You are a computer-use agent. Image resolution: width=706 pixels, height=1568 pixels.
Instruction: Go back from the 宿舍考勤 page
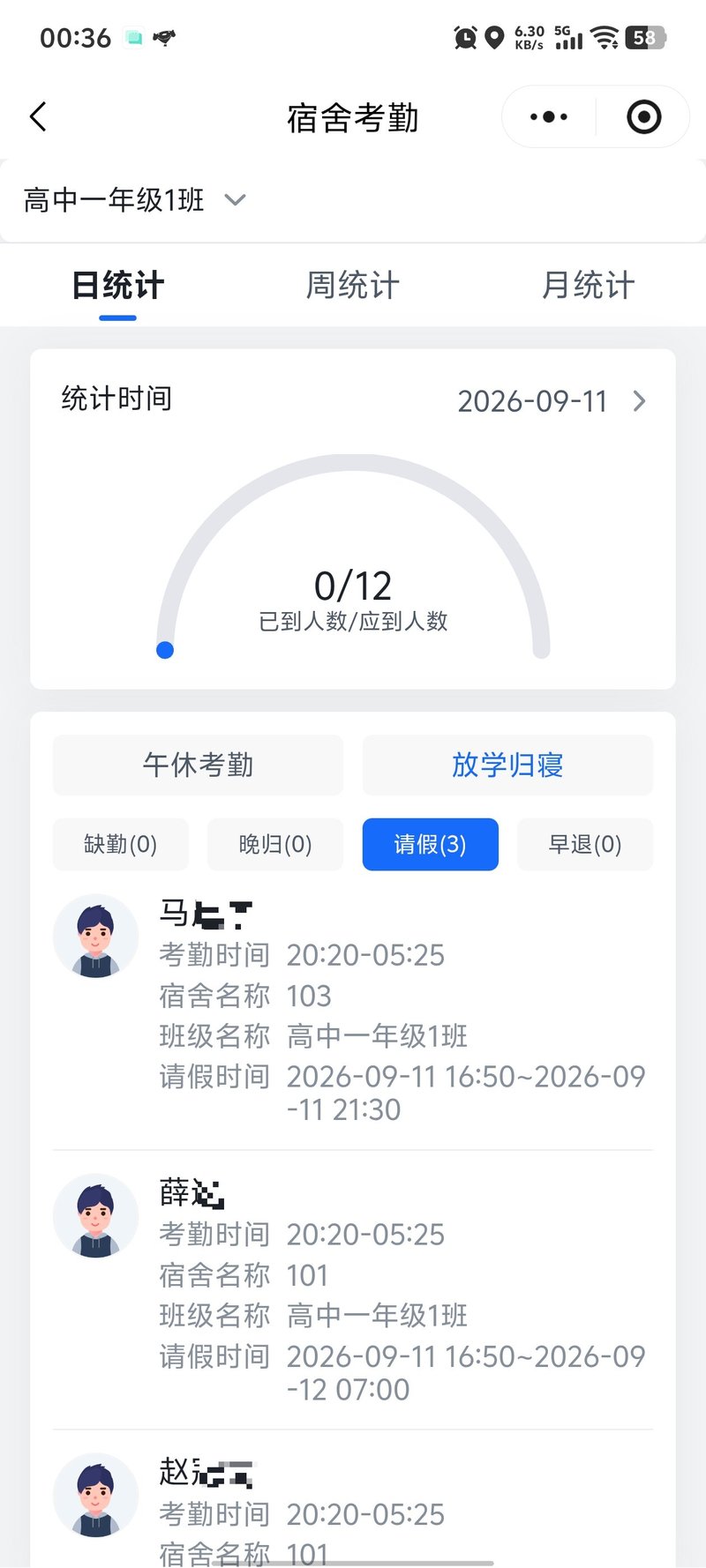pyautogui.click(x=38, y=116)
